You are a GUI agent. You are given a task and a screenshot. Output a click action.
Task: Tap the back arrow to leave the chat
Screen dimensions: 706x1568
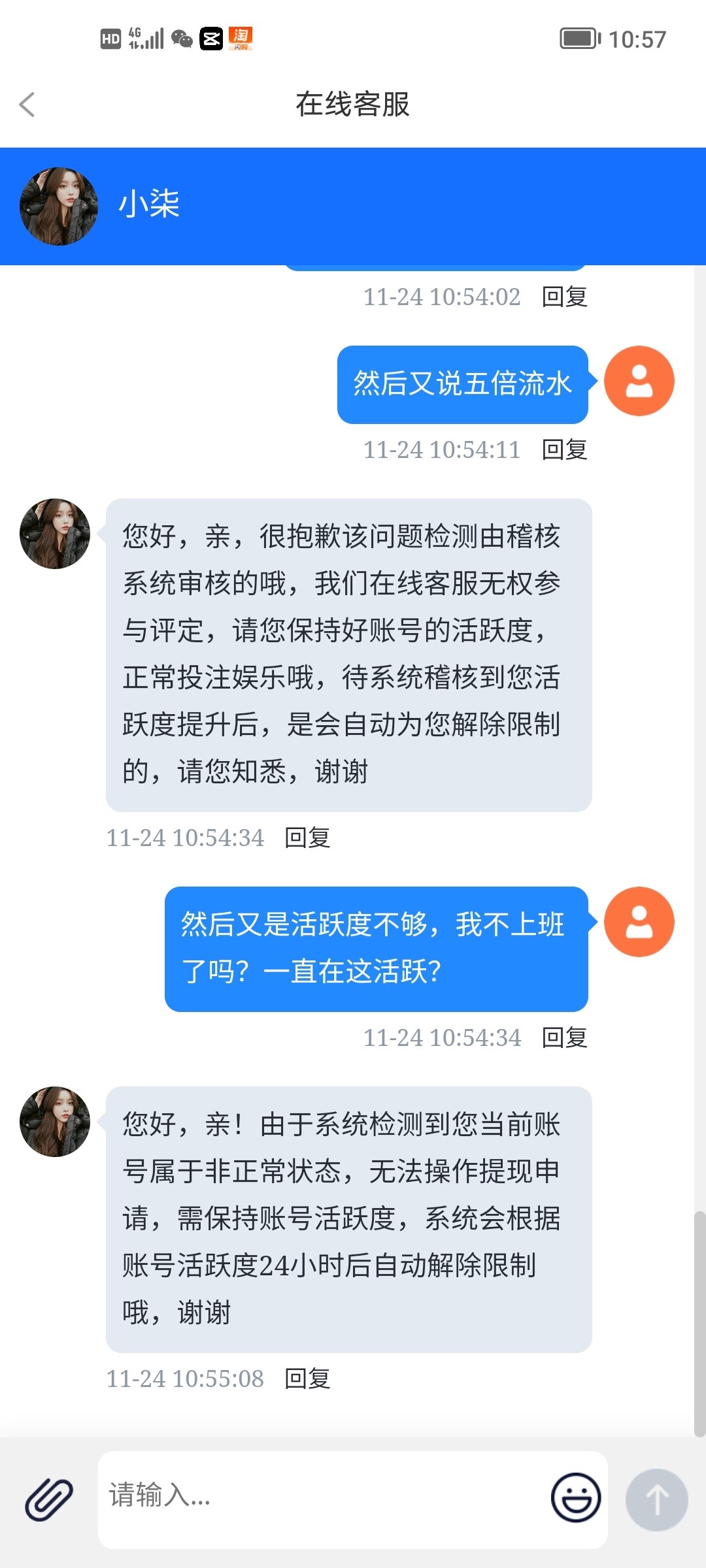click(27, 105)
